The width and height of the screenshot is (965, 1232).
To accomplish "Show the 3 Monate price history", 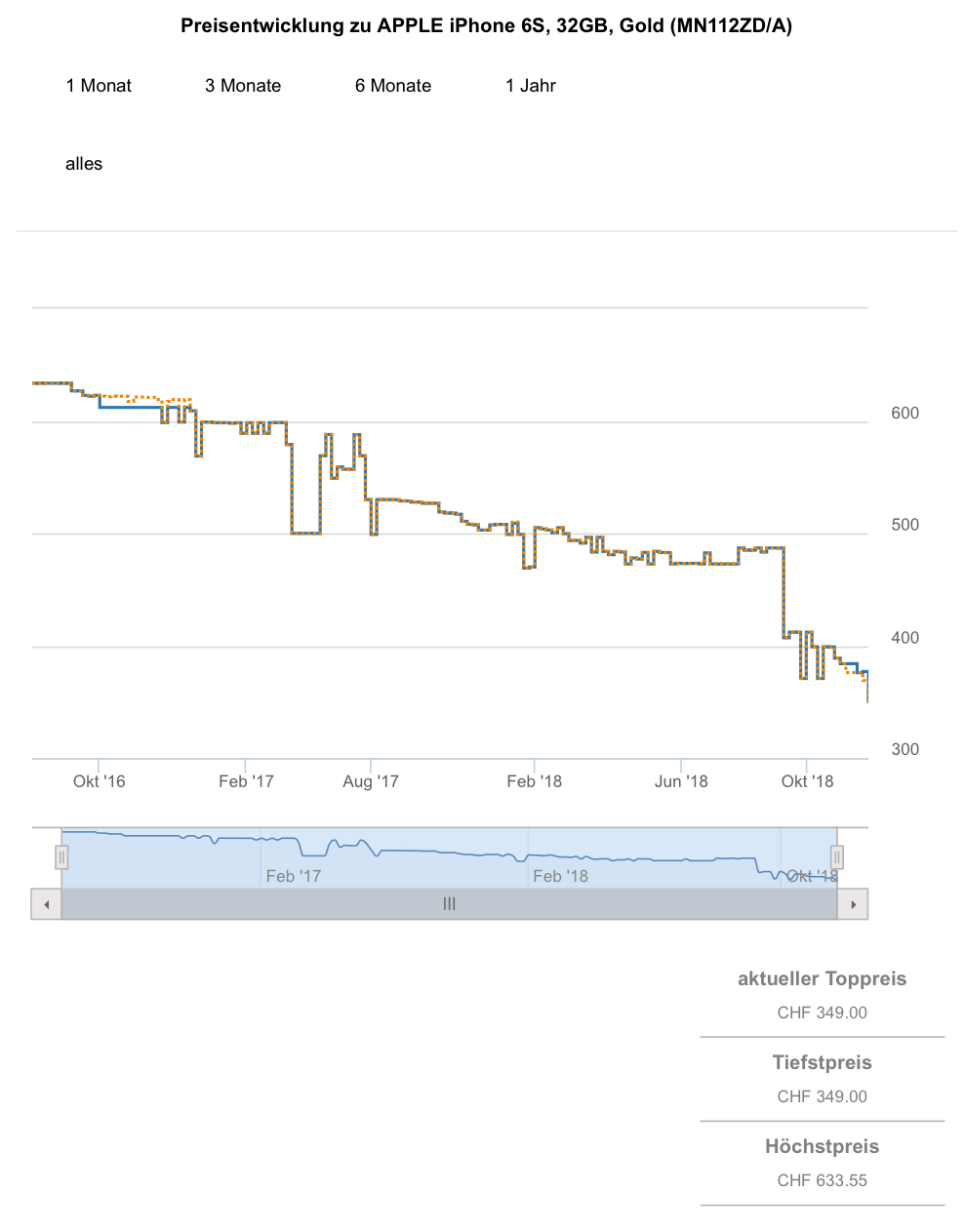I will tap(243, 86).
